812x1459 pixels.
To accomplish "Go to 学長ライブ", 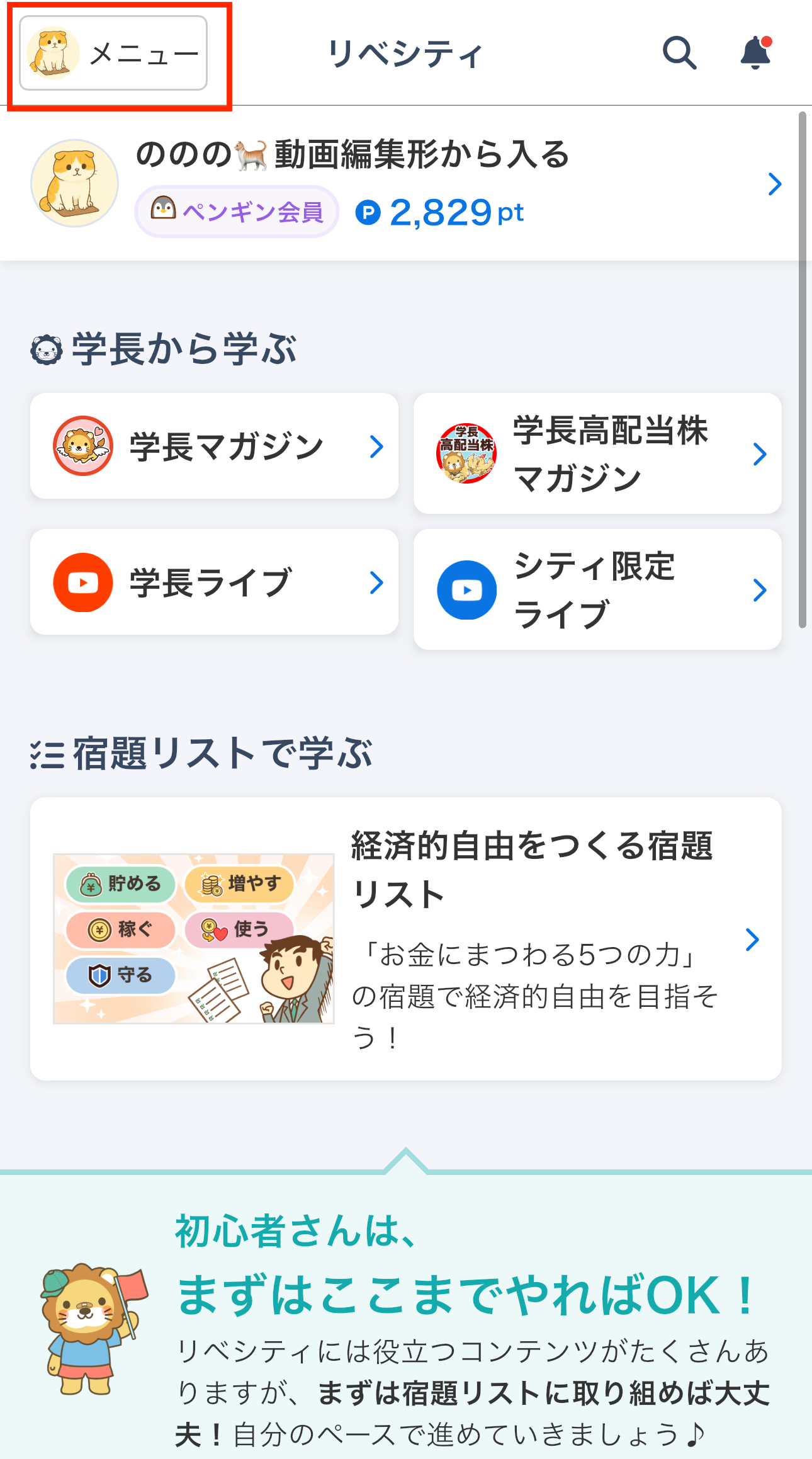I will click(214, 582).
